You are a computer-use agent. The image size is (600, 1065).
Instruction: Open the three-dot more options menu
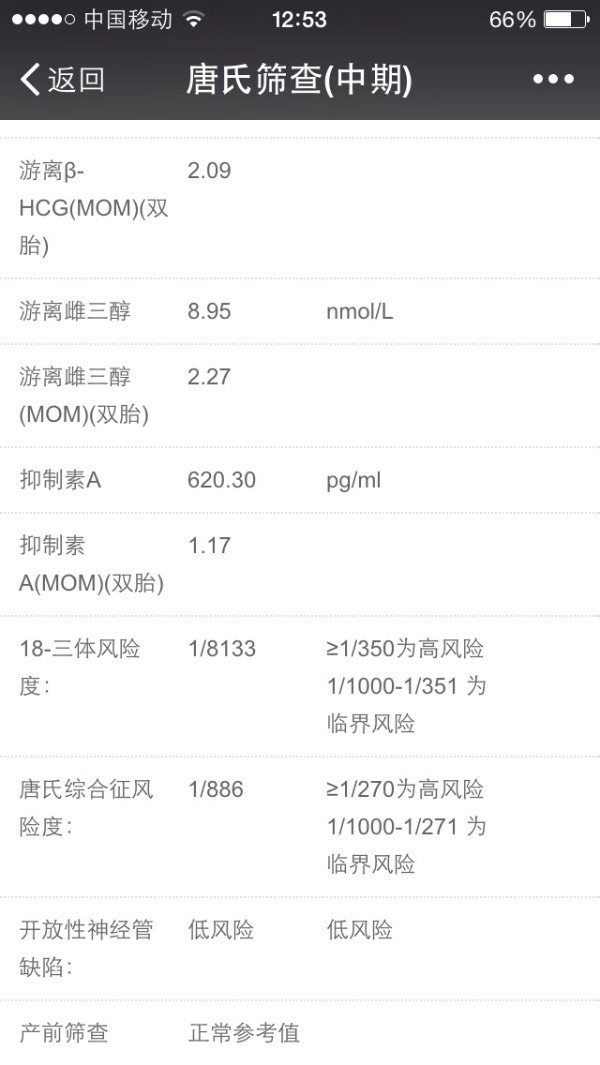tap(553, 80)
